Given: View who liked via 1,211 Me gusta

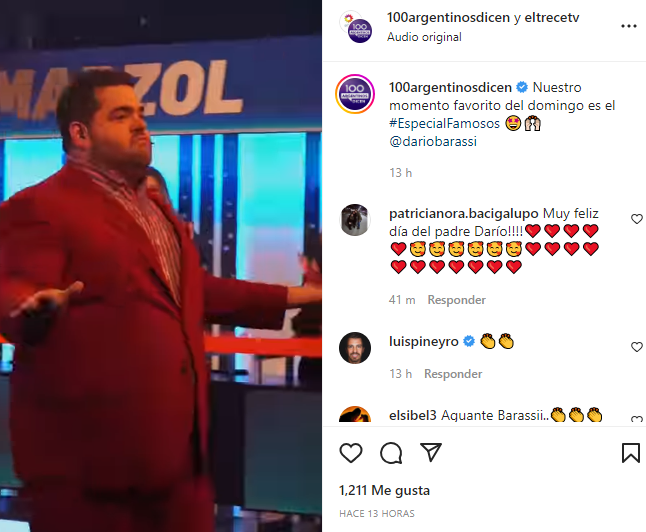Looking at the screenshot, I should (x=385, y=491).
